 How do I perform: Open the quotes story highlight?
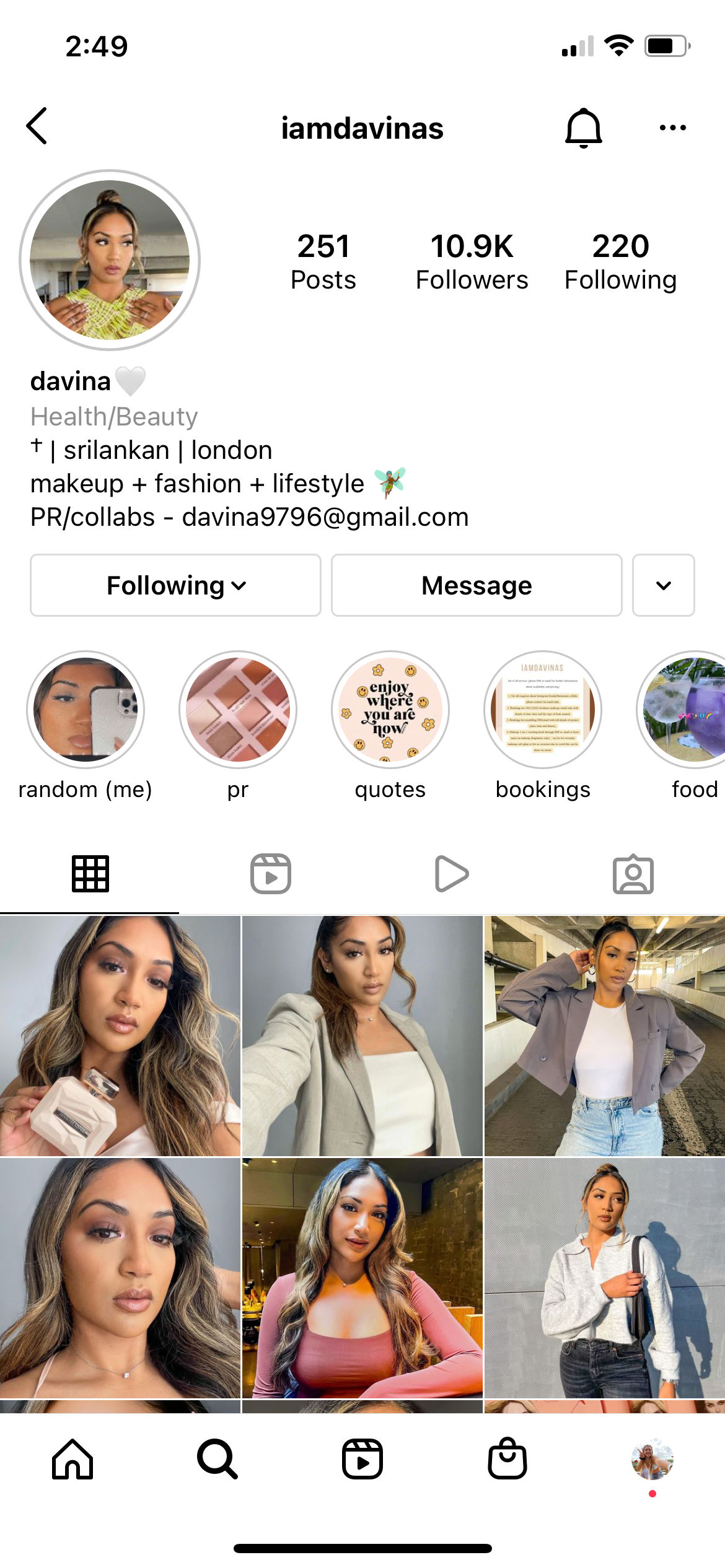coord(390,710)
